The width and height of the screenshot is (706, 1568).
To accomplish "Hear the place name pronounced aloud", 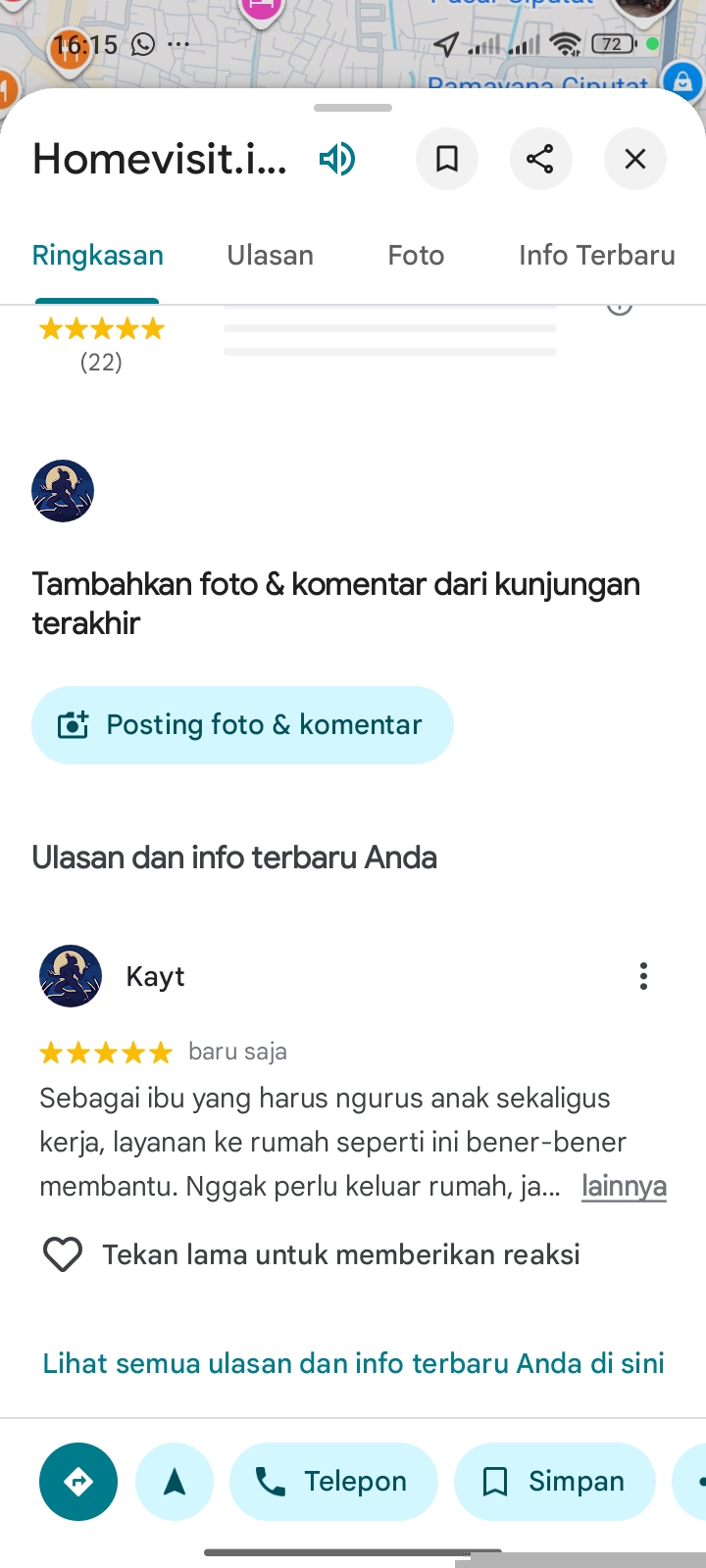I will 337,159.
